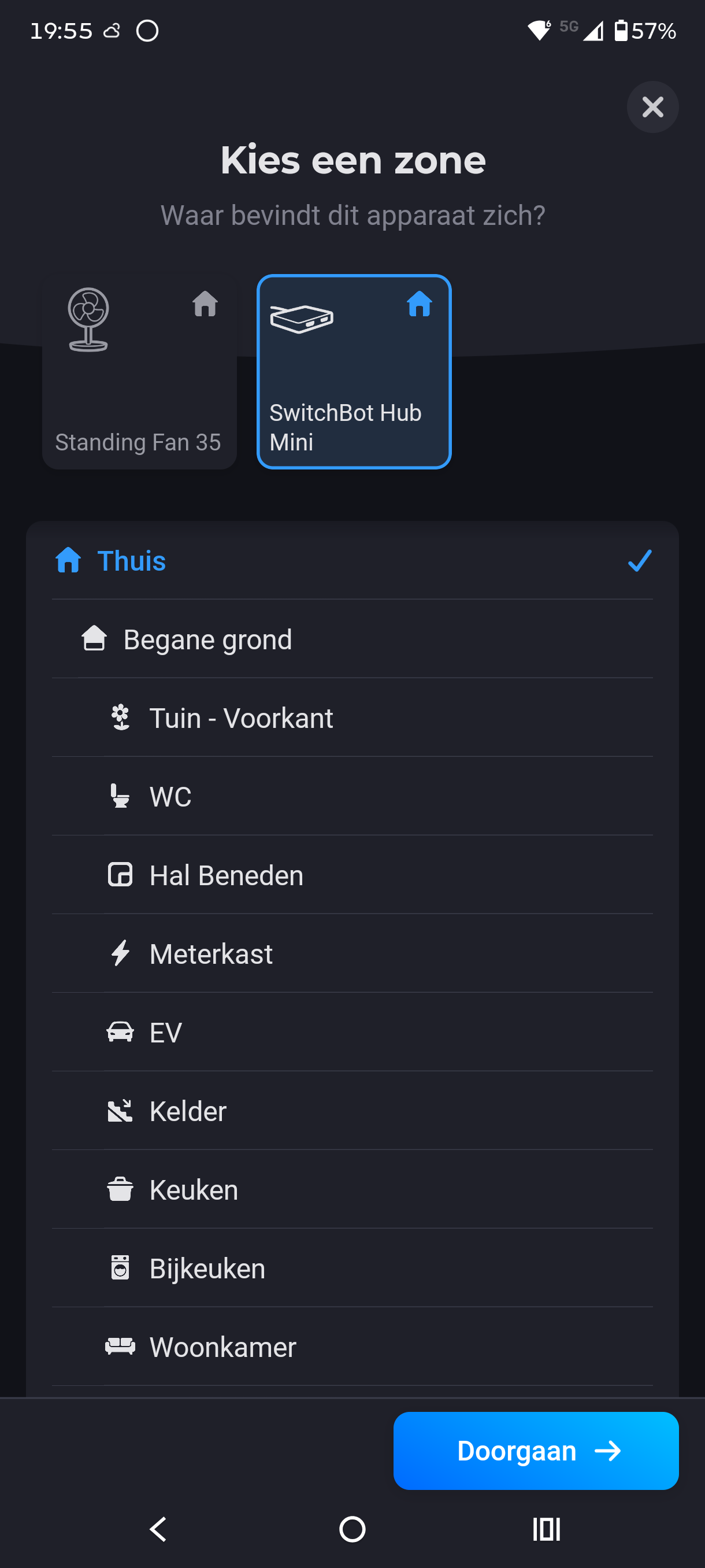
Task: Pick the Kelder zone
Action: (x=352, y=1111)
